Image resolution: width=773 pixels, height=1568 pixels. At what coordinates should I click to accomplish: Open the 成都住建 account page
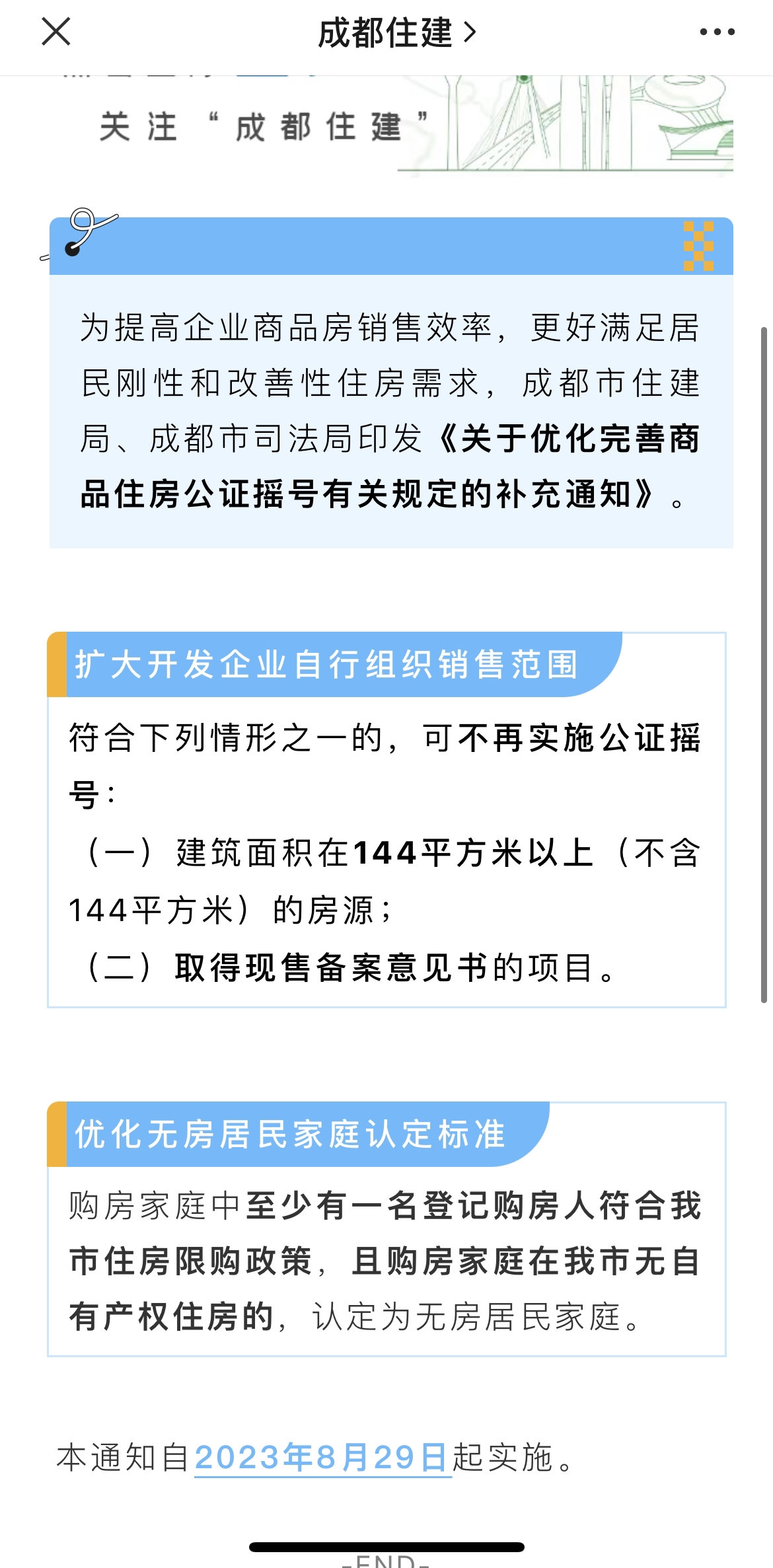[396, 33]
